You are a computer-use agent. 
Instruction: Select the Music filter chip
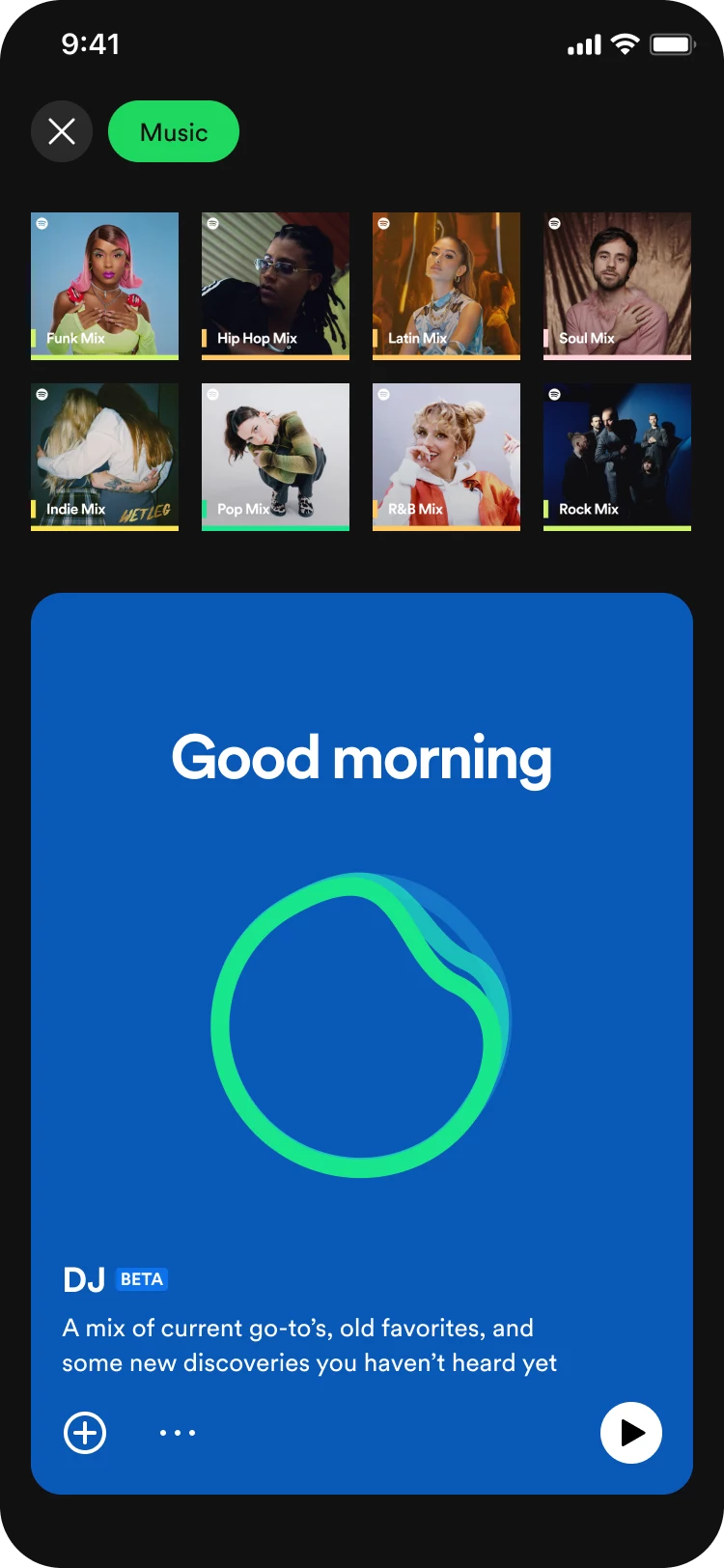[174, 131]
